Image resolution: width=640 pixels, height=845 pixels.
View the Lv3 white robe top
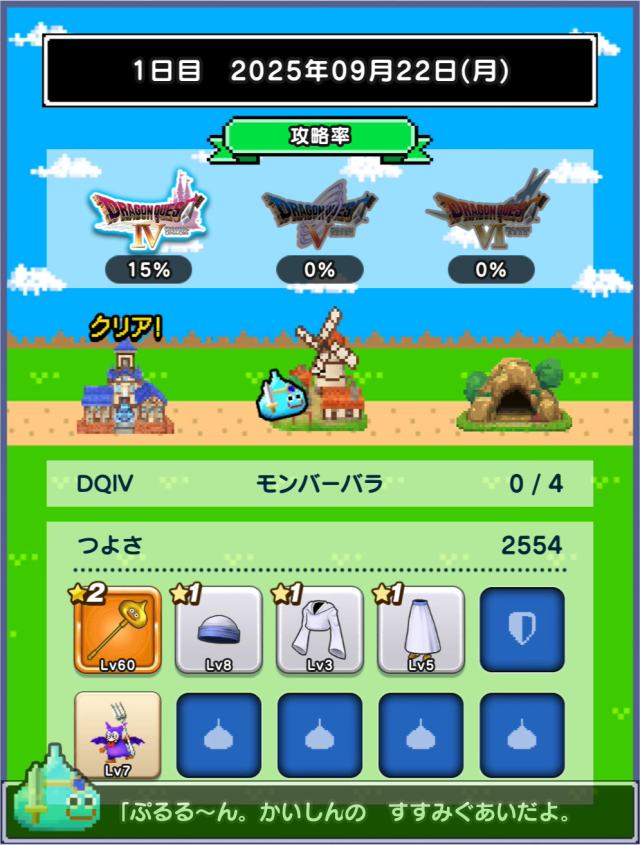(x=319, y=630)
